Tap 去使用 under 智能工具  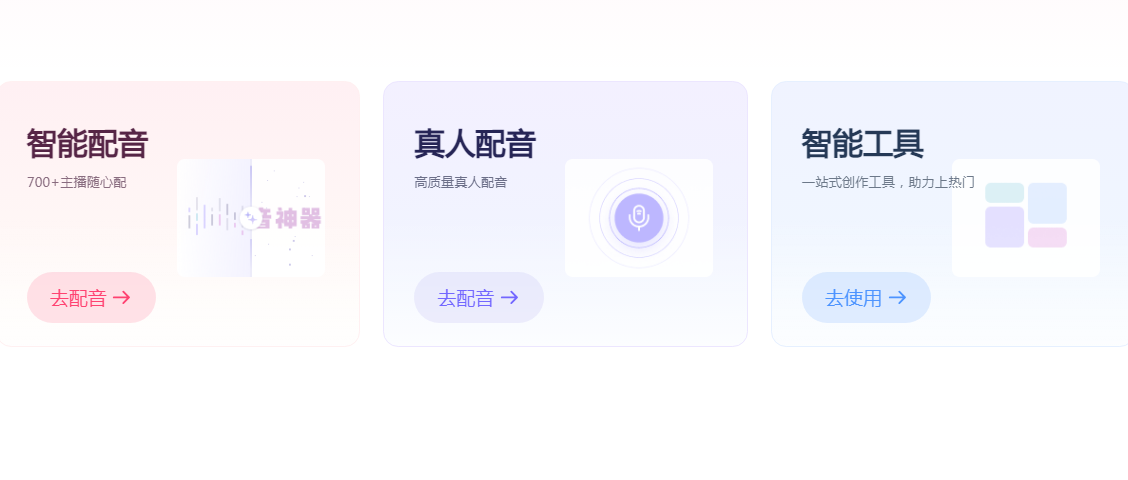tap(866, 298)
